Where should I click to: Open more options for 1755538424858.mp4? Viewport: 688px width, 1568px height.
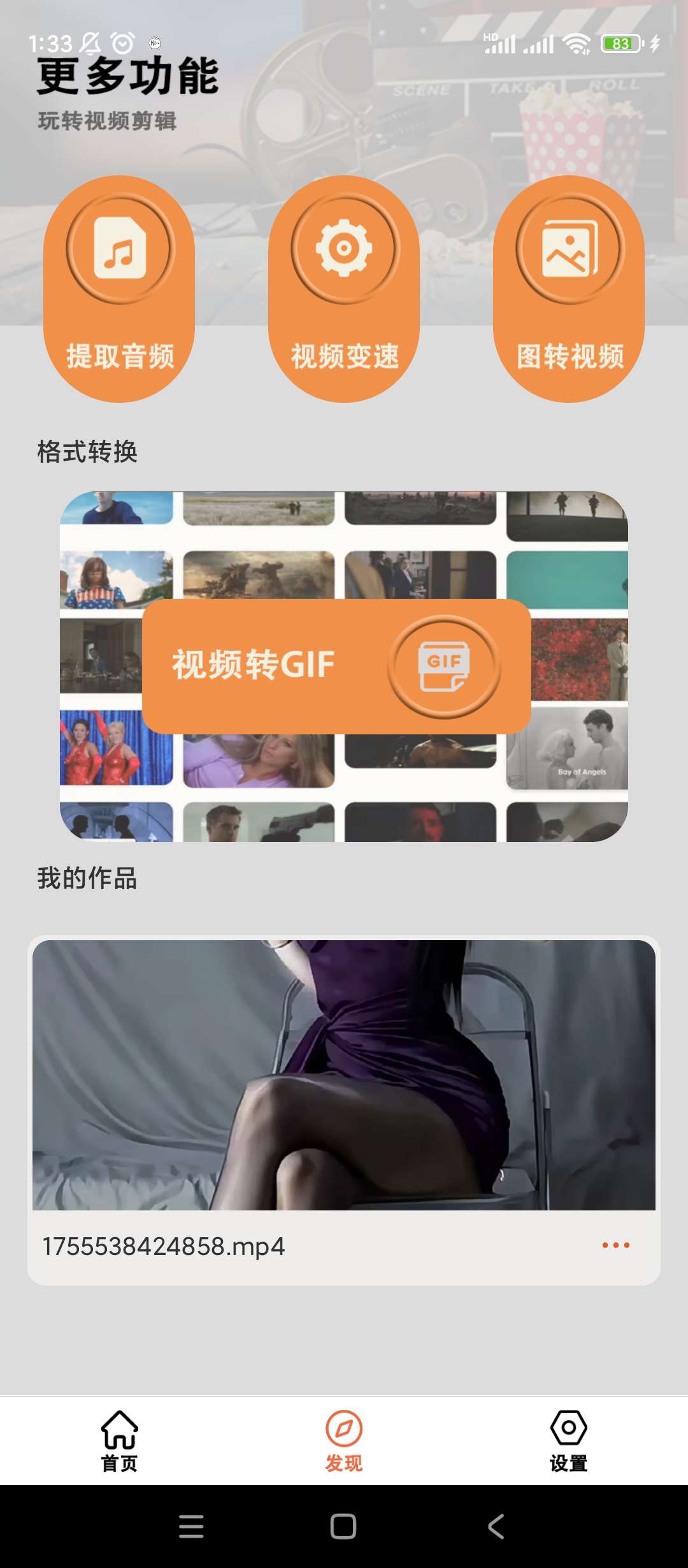tap(615, 1245)
